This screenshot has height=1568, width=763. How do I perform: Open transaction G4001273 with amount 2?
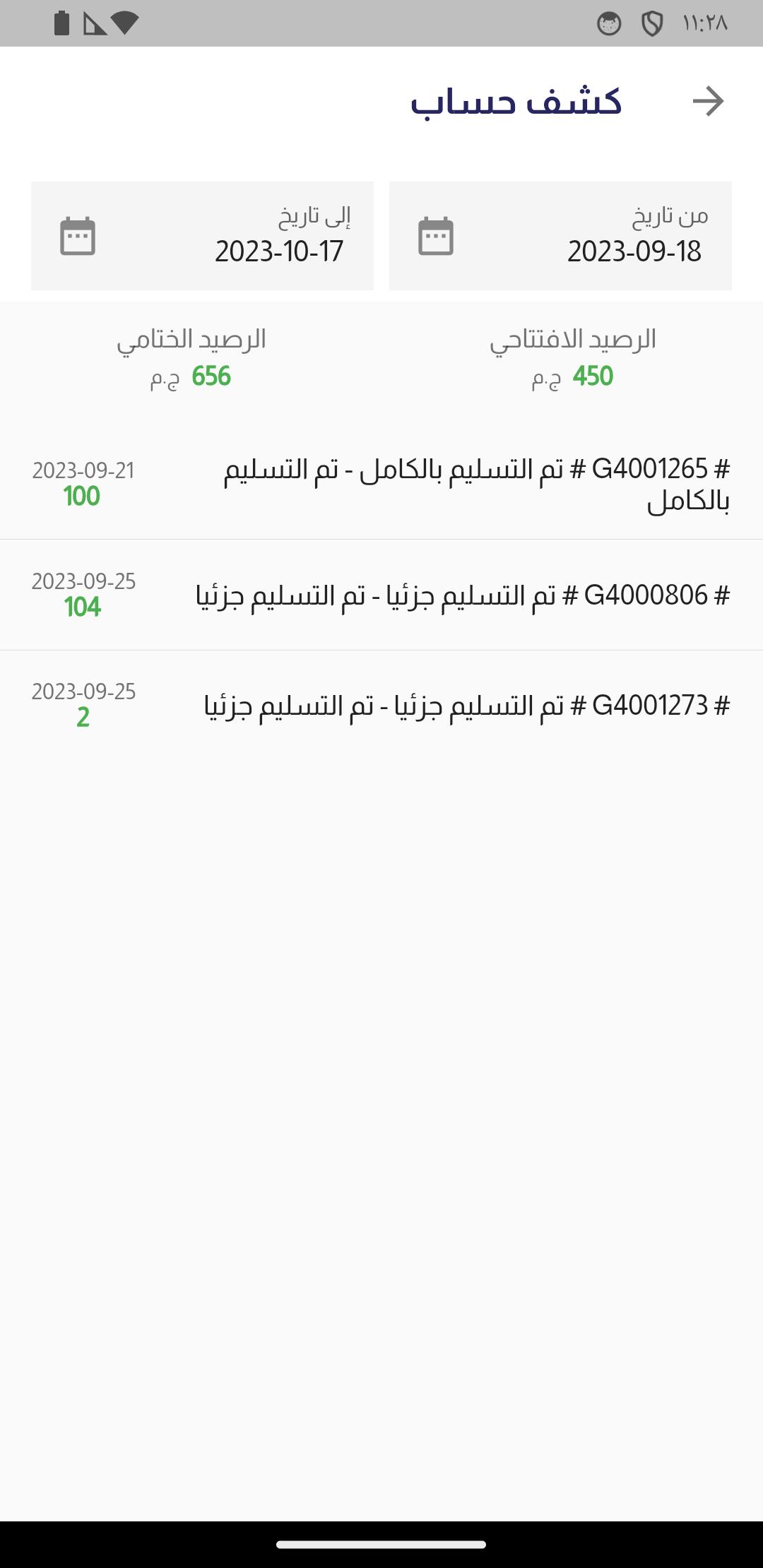tap(381, 705)
